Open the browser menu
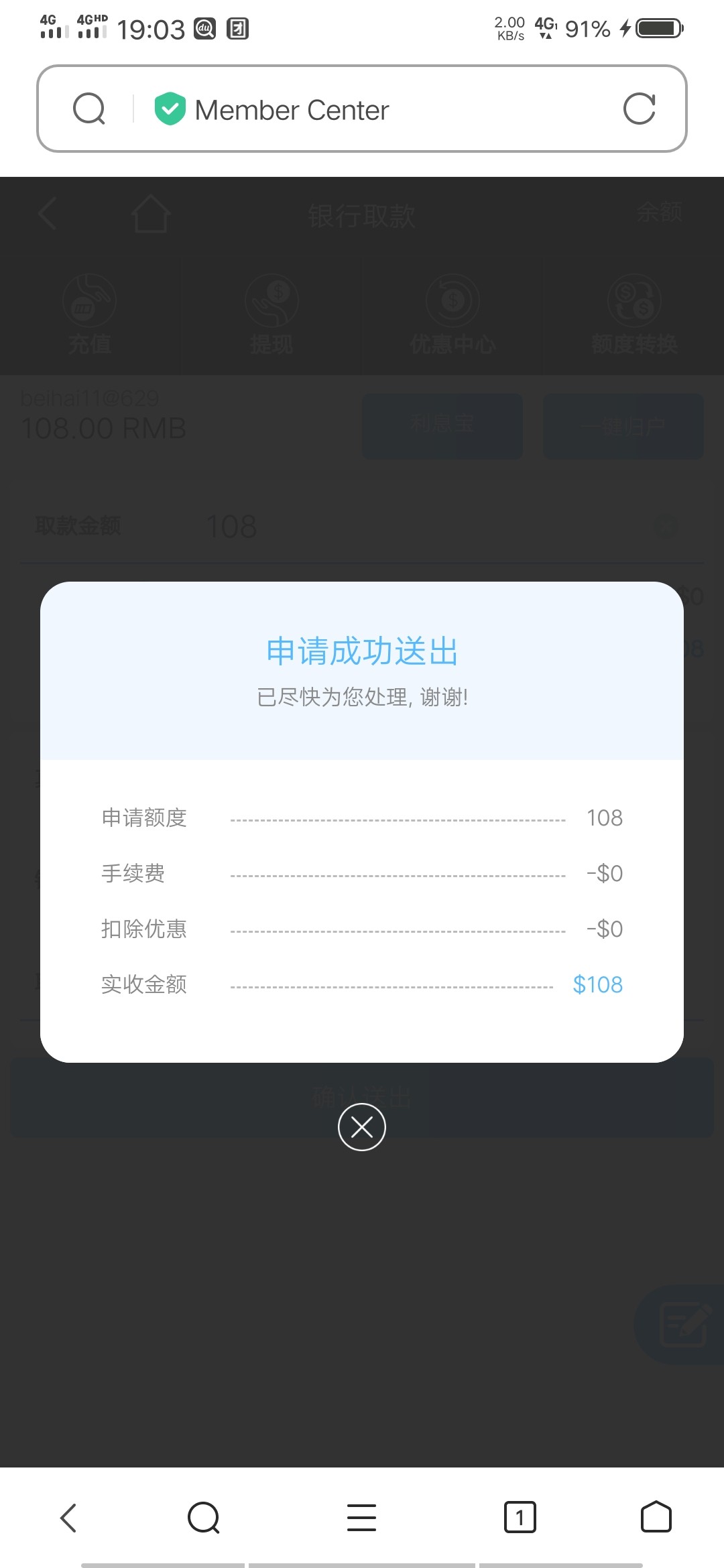The image size is (724, 1568). [361, 1518]
